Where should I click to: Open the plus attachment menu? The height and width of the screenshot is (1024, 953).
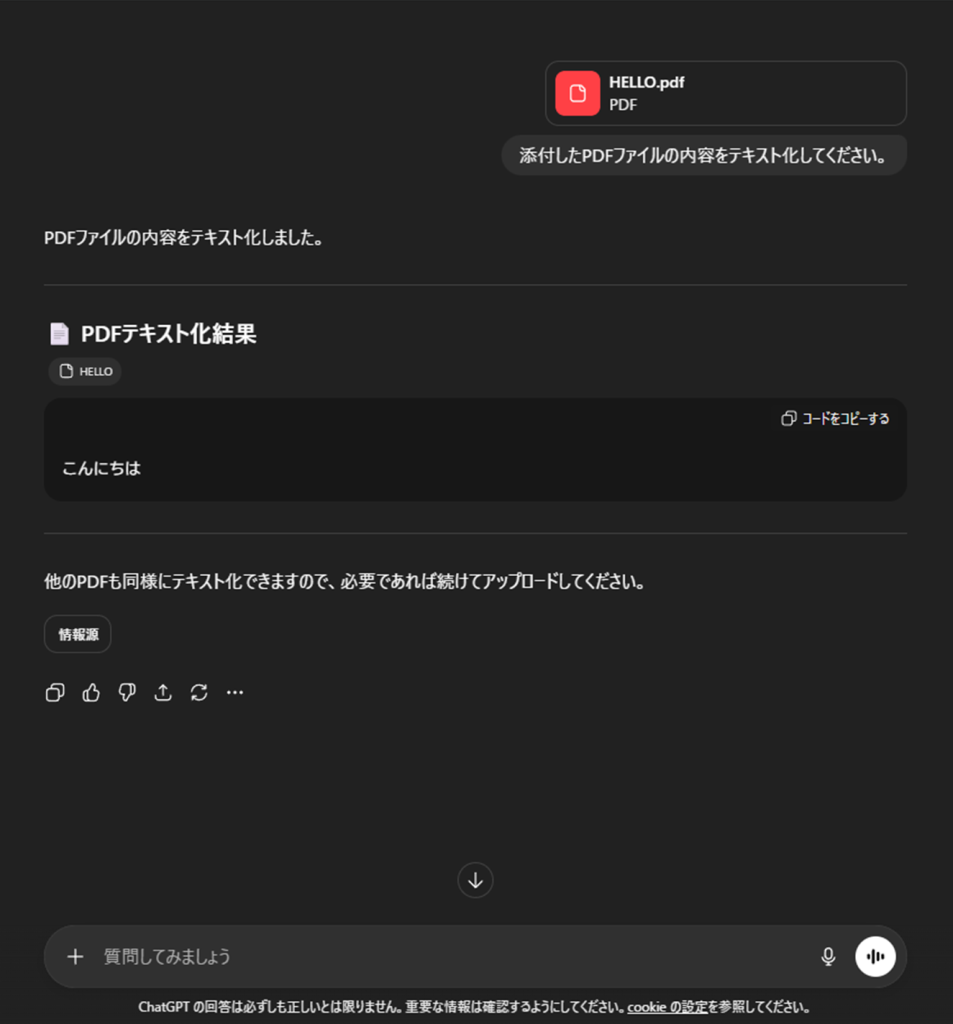coord(75,956)
